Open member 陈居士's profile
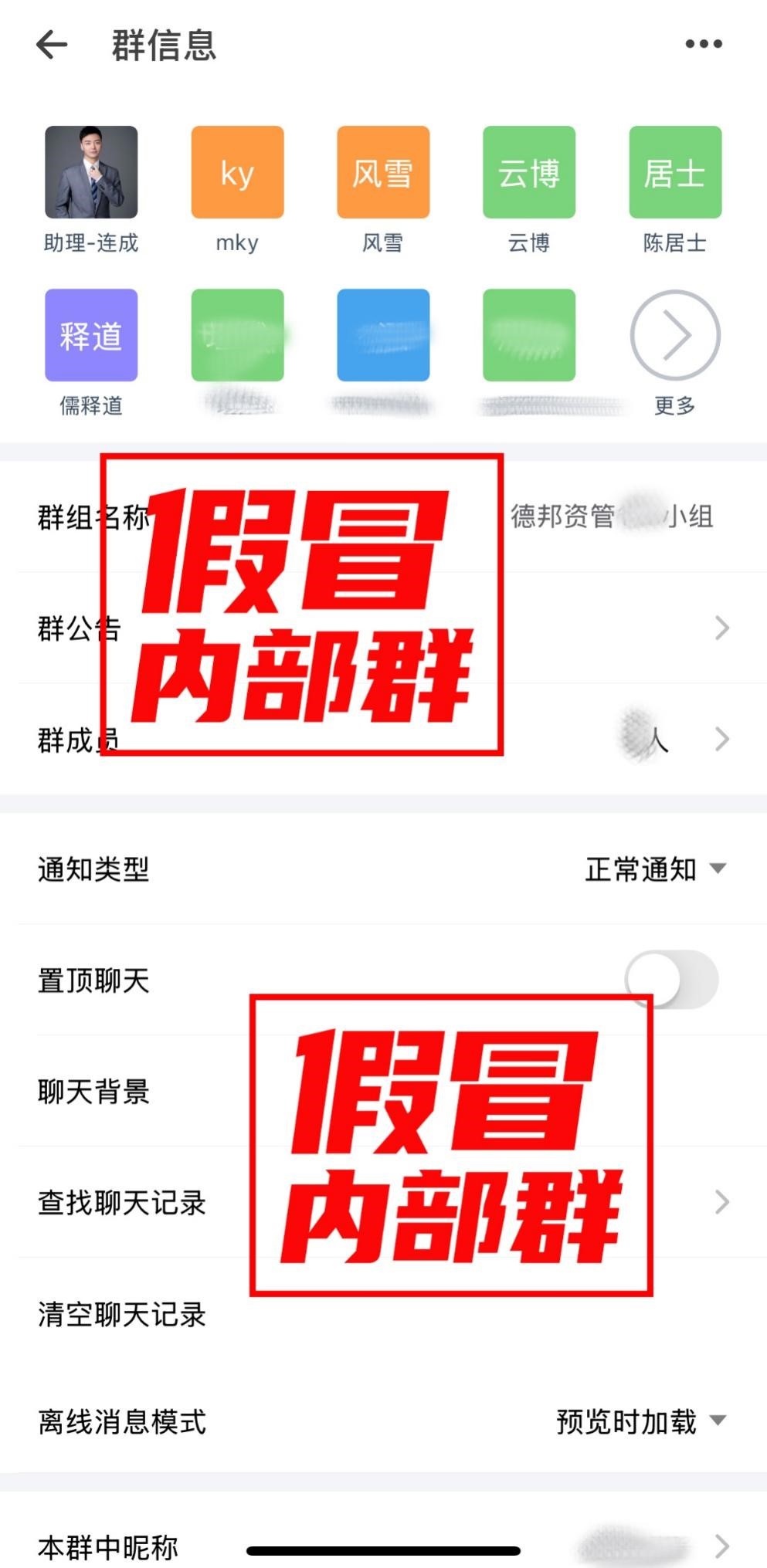Image resolution: width=767 pixels, height=1568 pixels. click(x=675, y=172)
